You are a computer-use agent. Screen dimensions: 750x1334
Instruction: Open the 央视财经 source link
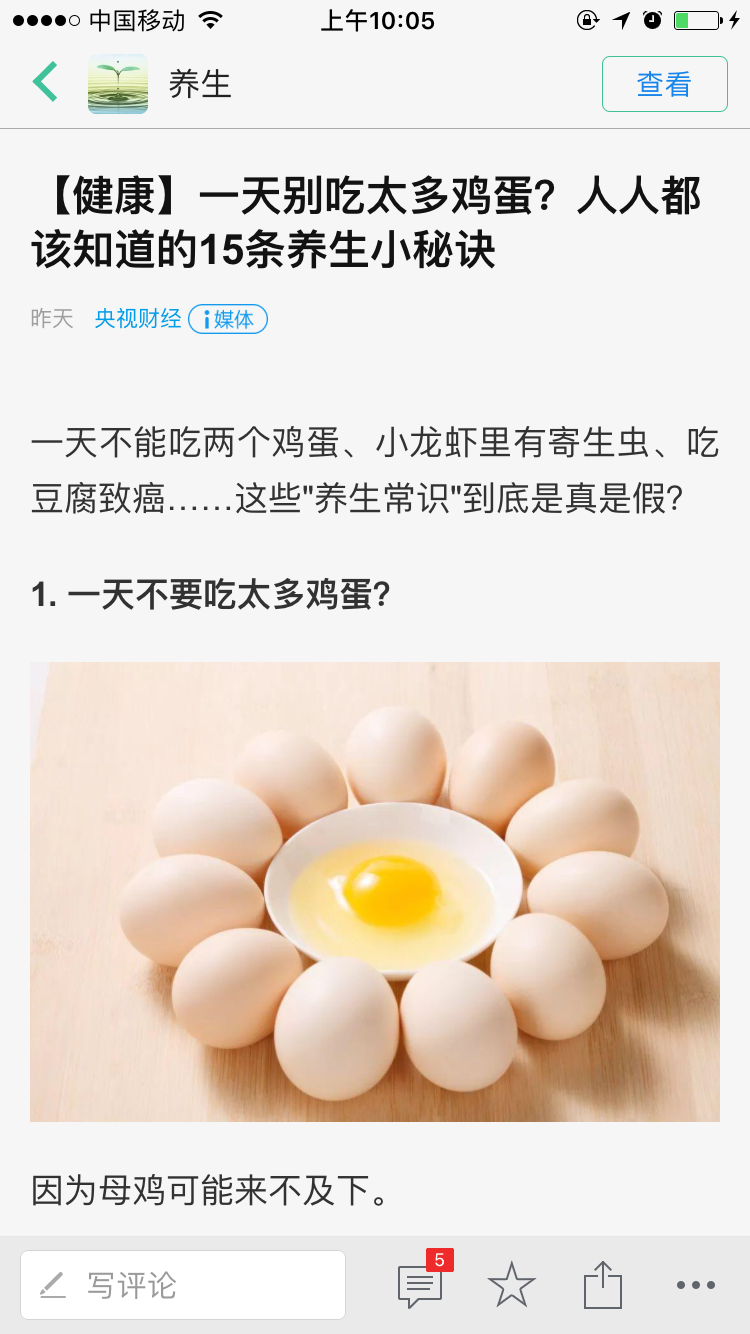click(138, 319)
